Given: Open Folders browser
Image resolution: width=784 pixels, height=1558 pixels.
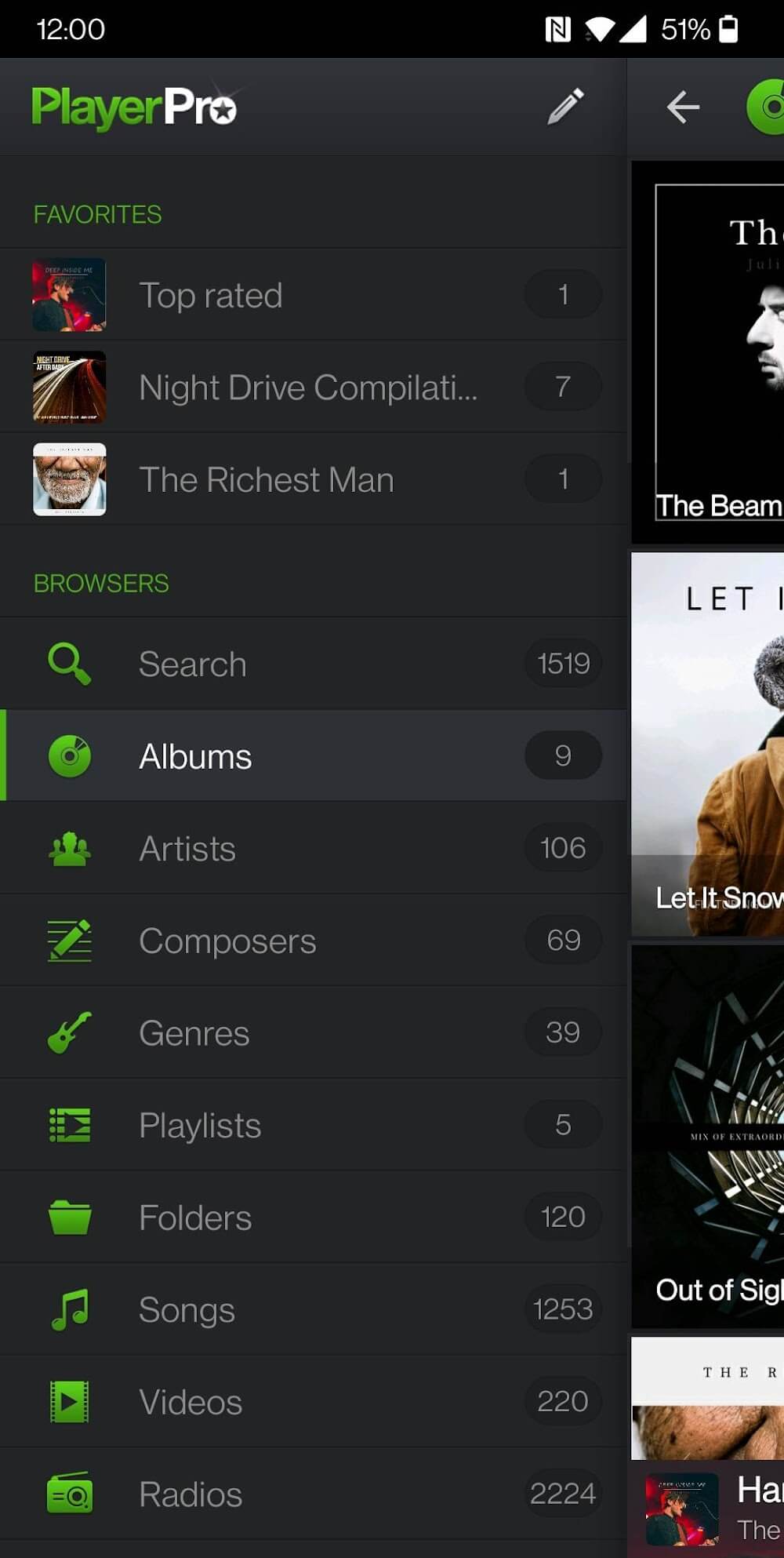Looking at the screenshot, I should pyautogui.click(x=314, y=1218).
